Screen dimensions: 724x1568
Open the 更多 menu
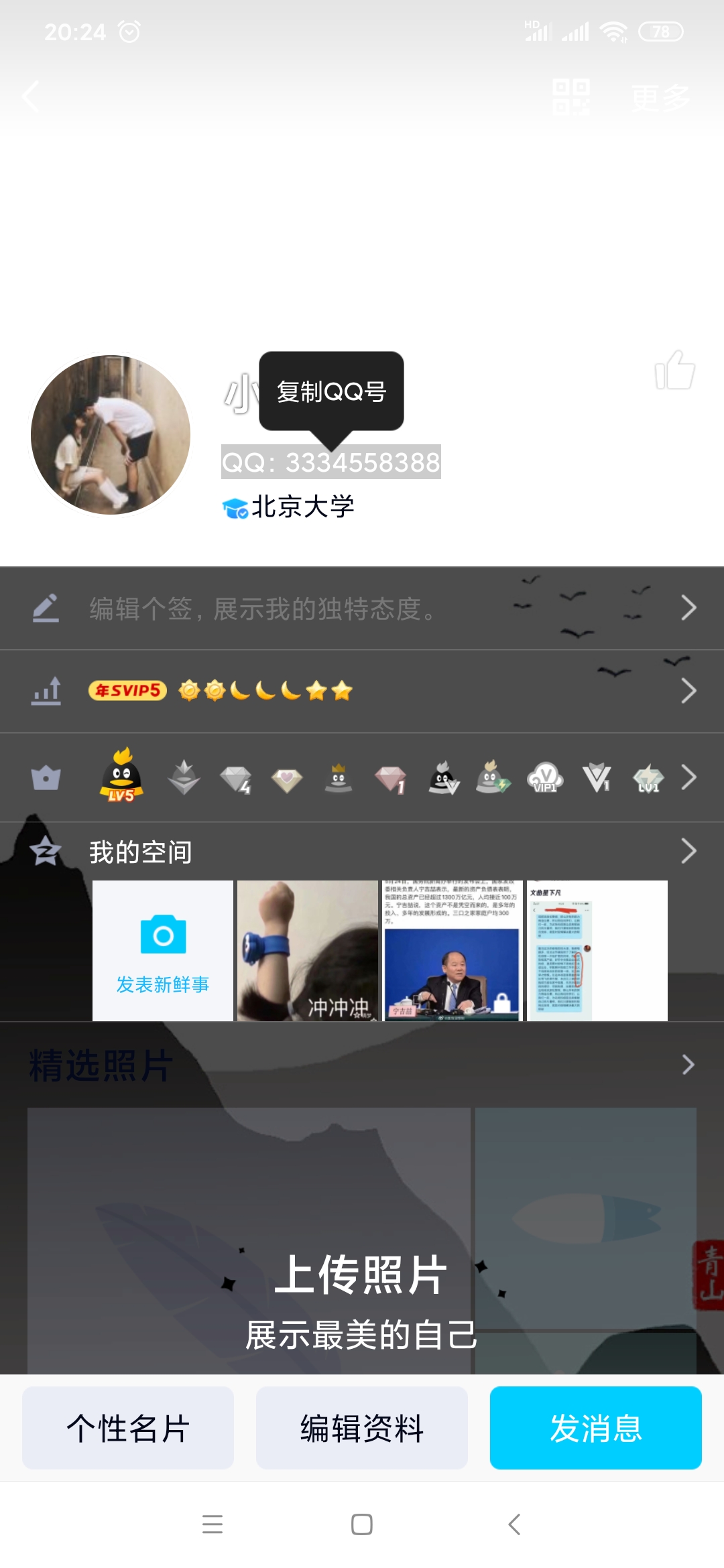point(660,98)
